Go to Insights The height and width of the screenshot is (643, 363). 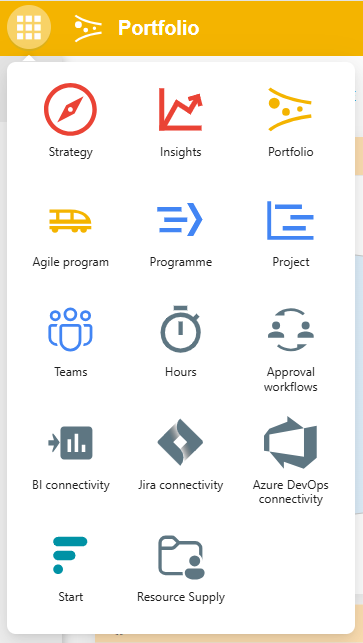tap(180, 120)
